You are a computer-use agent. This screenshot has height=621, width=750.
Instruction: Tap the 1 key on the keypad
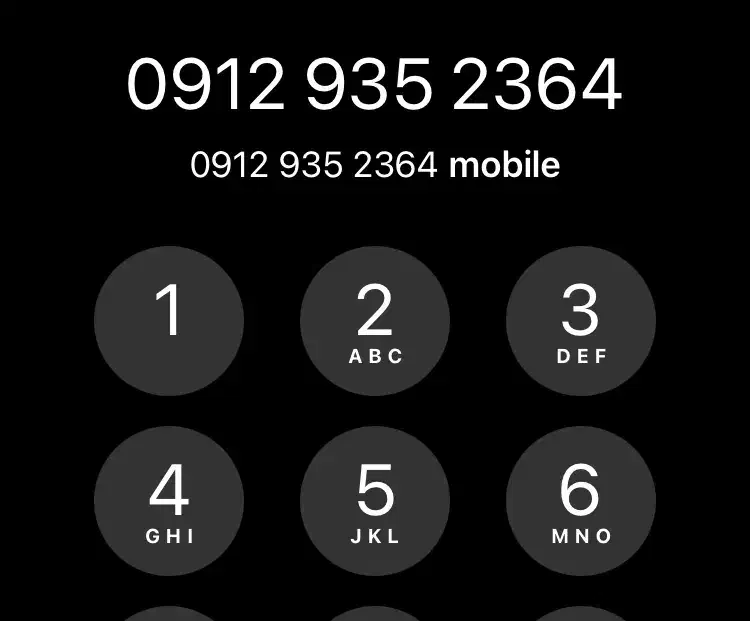[169, 321]
